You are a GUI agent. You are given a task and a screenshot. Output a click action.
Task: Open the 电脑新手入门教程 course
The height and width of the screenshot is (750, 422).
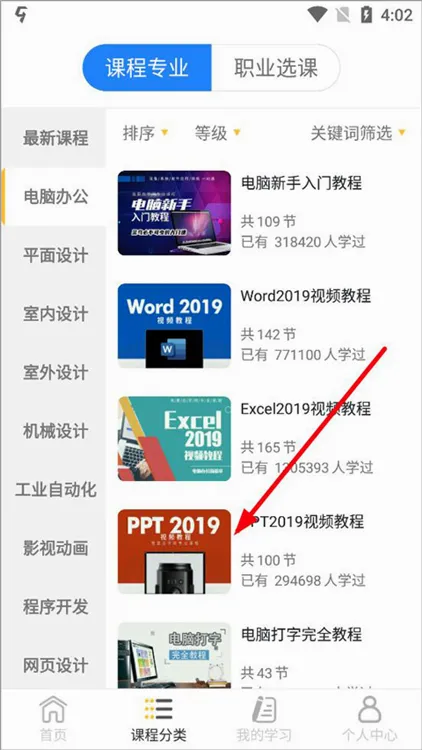click(x=262, y=213)
